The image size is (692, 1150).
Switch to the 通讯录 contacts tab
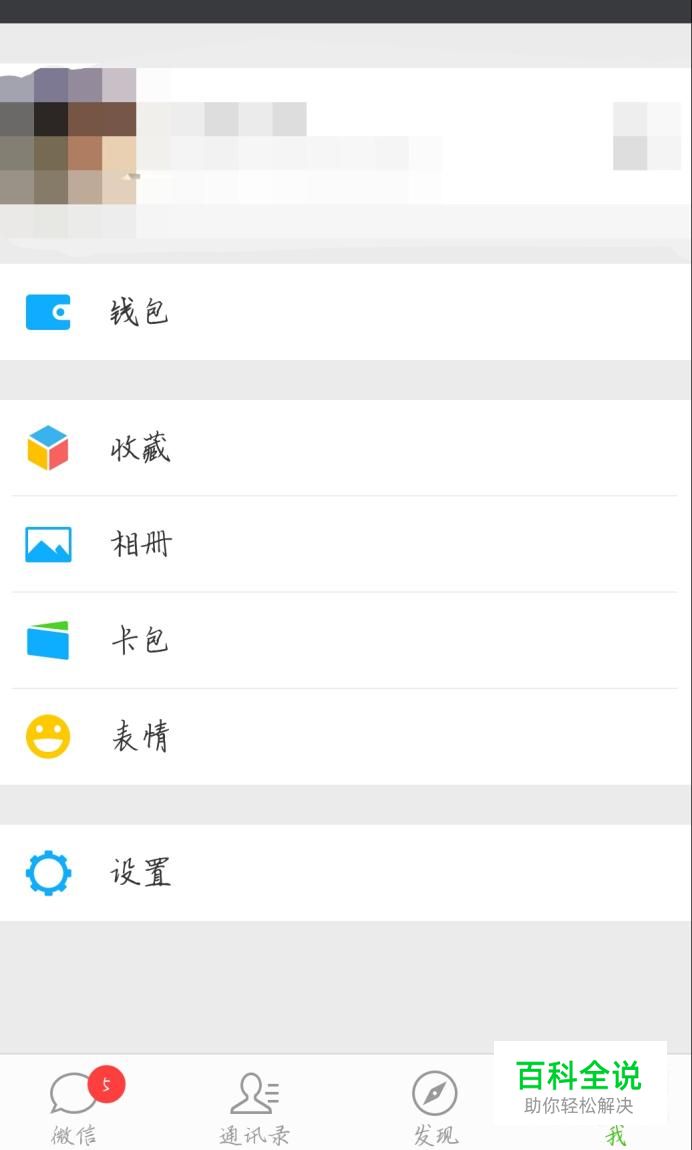point(255,1106)
